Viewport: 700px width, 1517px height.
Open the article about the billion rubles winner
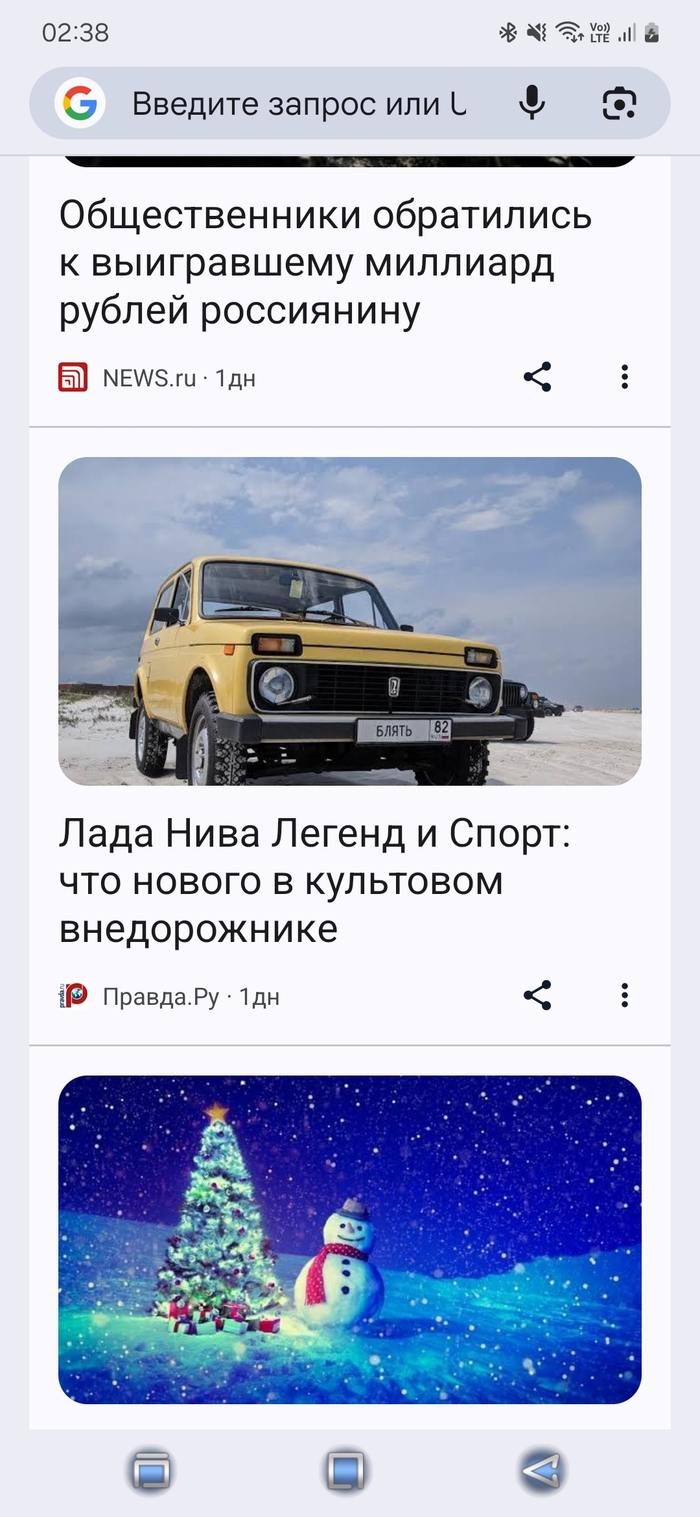click(325, 263)
